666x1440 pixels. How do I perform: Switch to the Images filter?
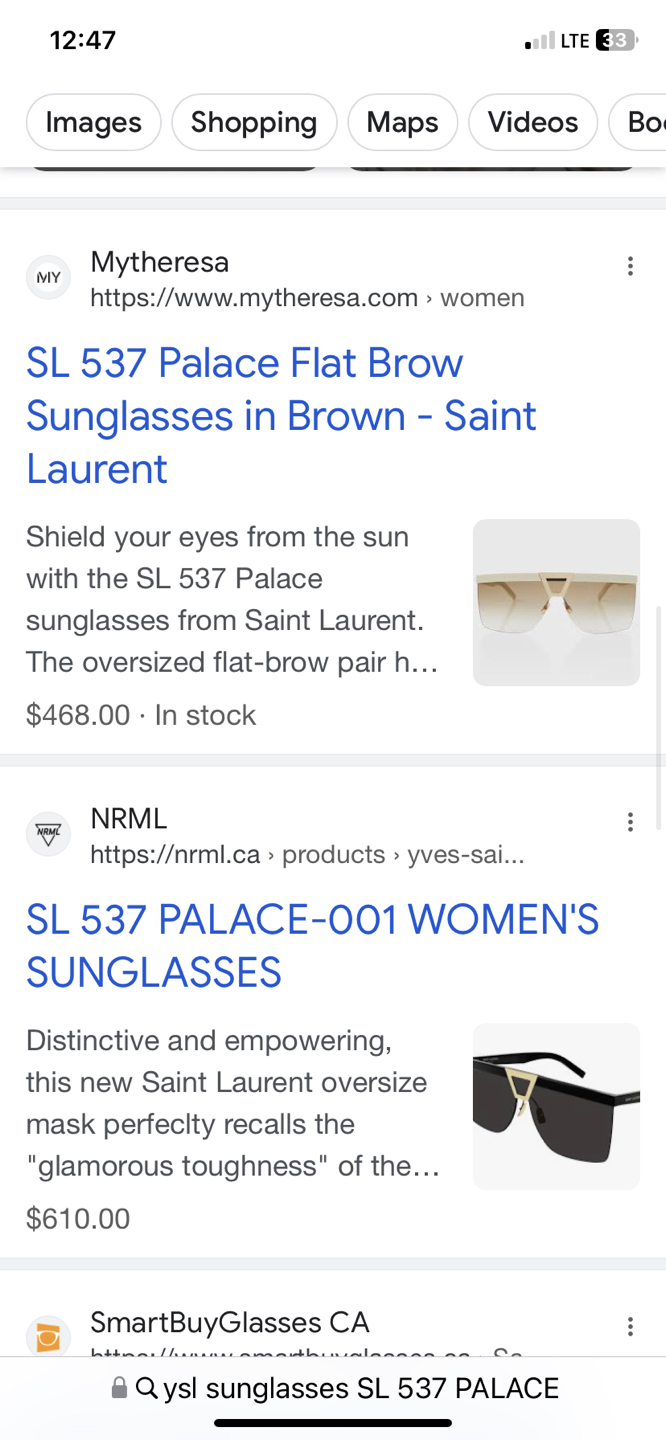(x=93, y=122)
